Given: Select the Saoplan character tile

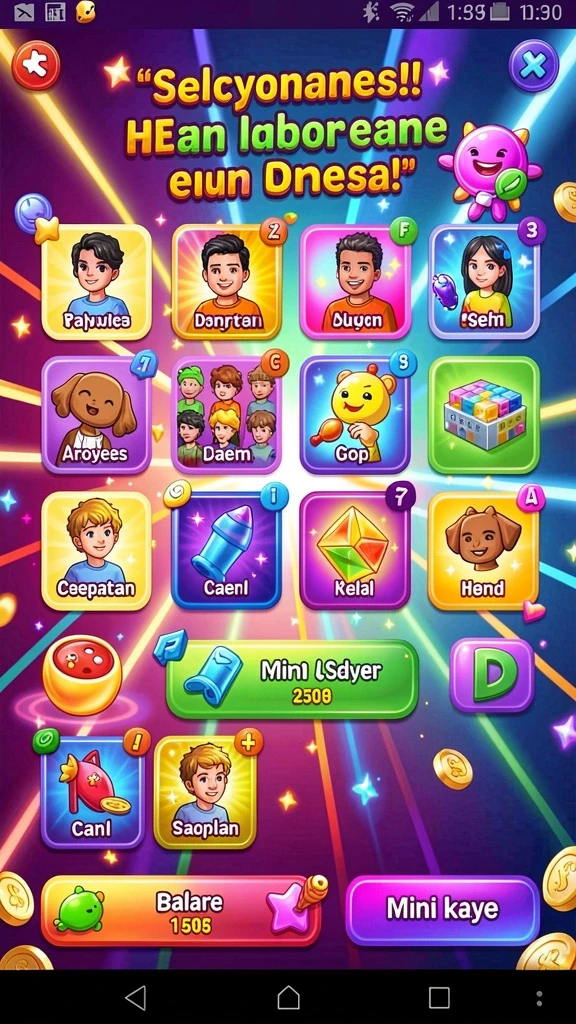Looking at the screenshot, I should (x=206, y=792).
